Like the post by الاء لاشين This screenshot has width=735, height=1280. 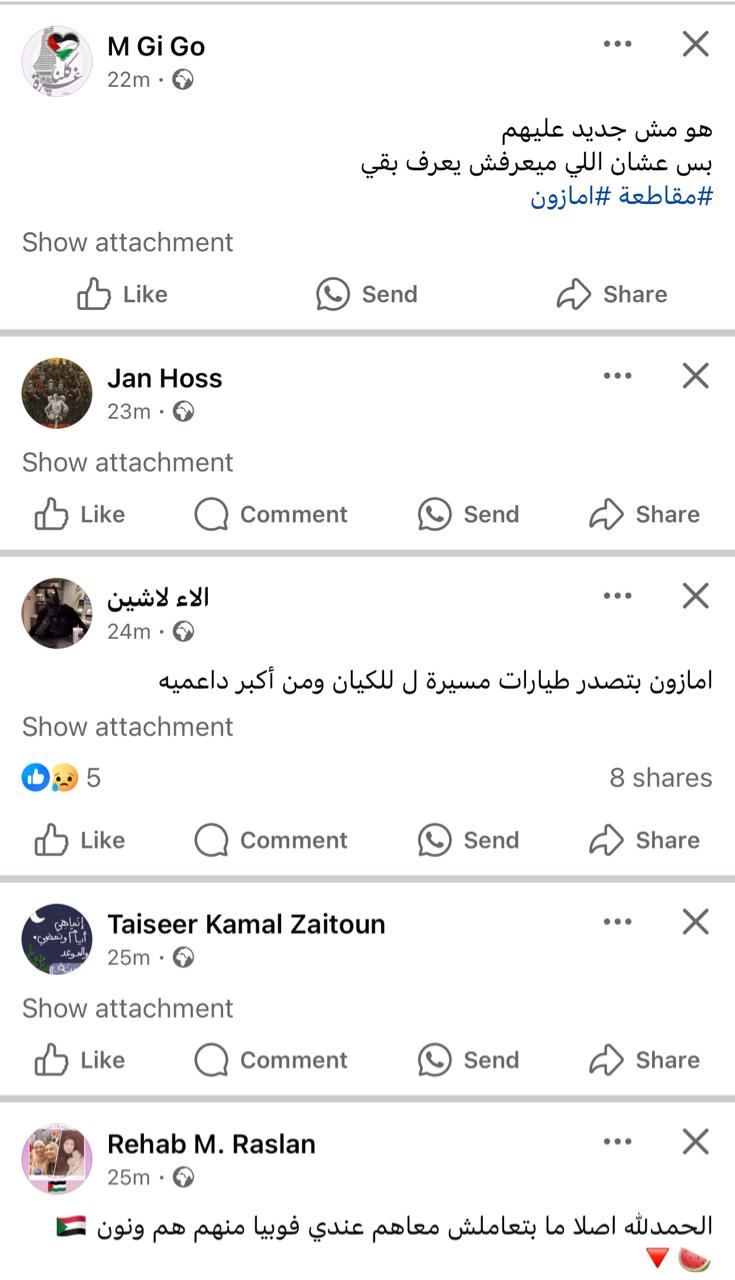[80, 840]
